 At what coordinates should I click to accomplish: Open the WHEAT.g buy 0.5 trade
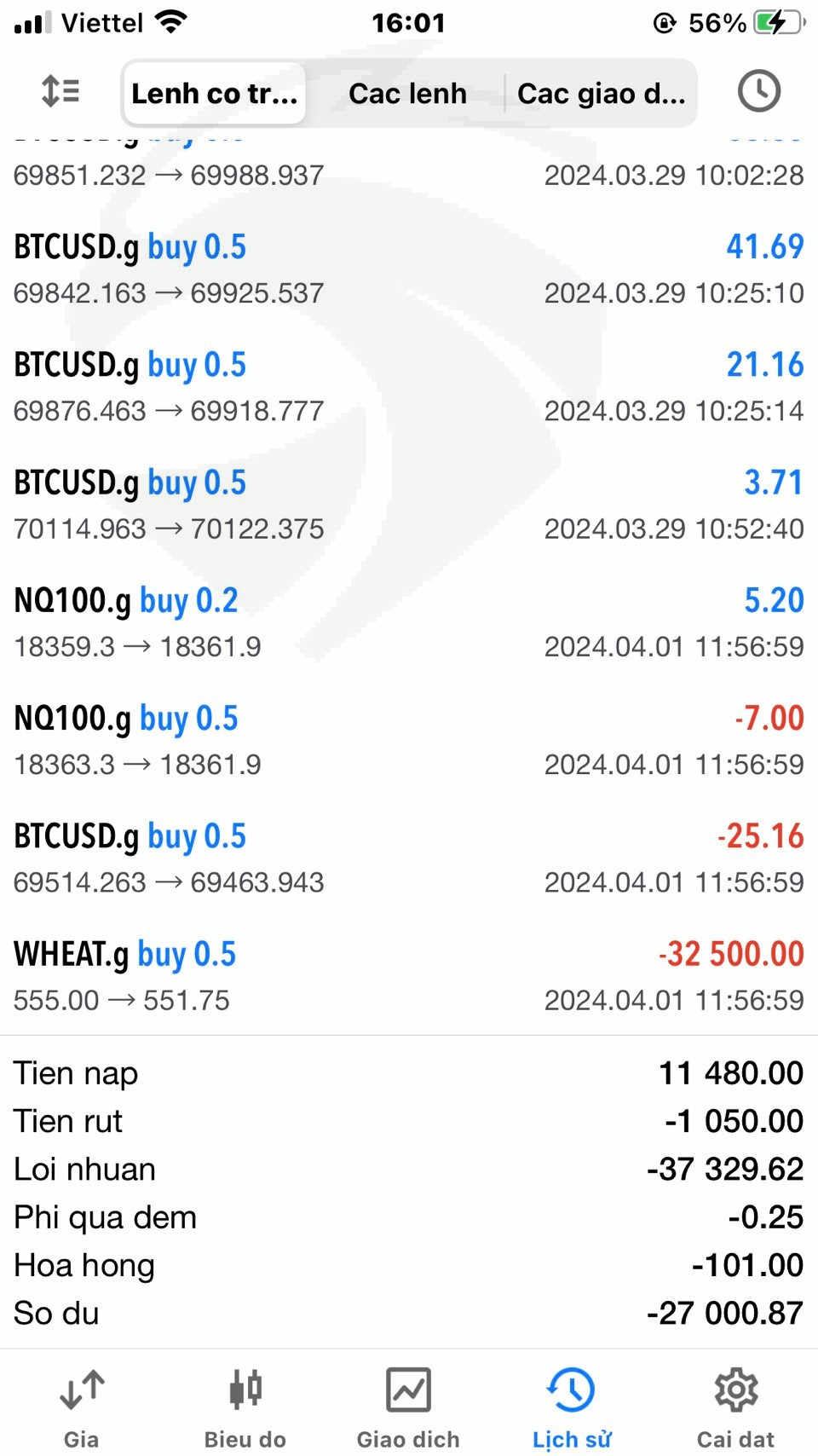click(x=409, y=976)
